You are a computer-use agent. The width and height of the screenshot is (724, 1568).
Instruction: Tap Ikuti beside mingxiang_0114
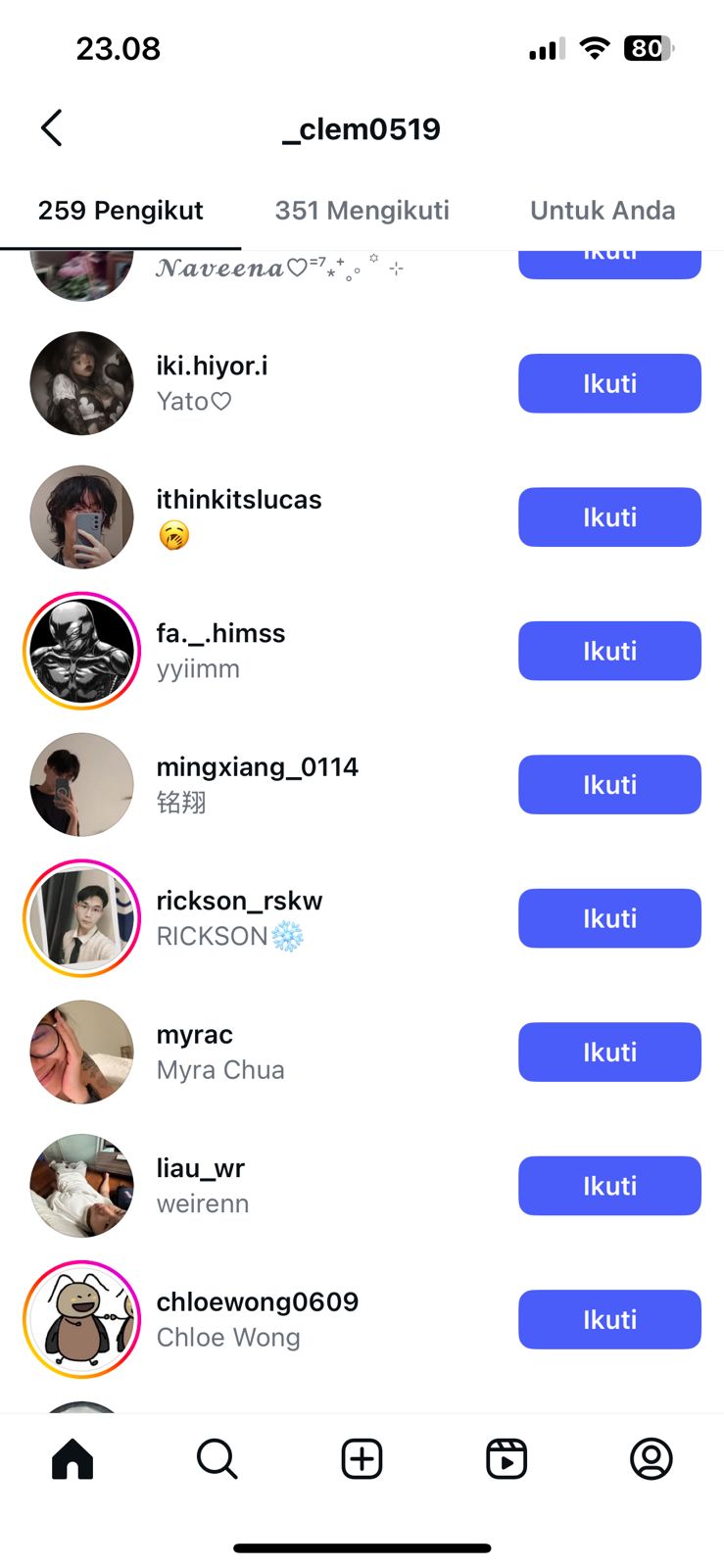tap(608, 785)
